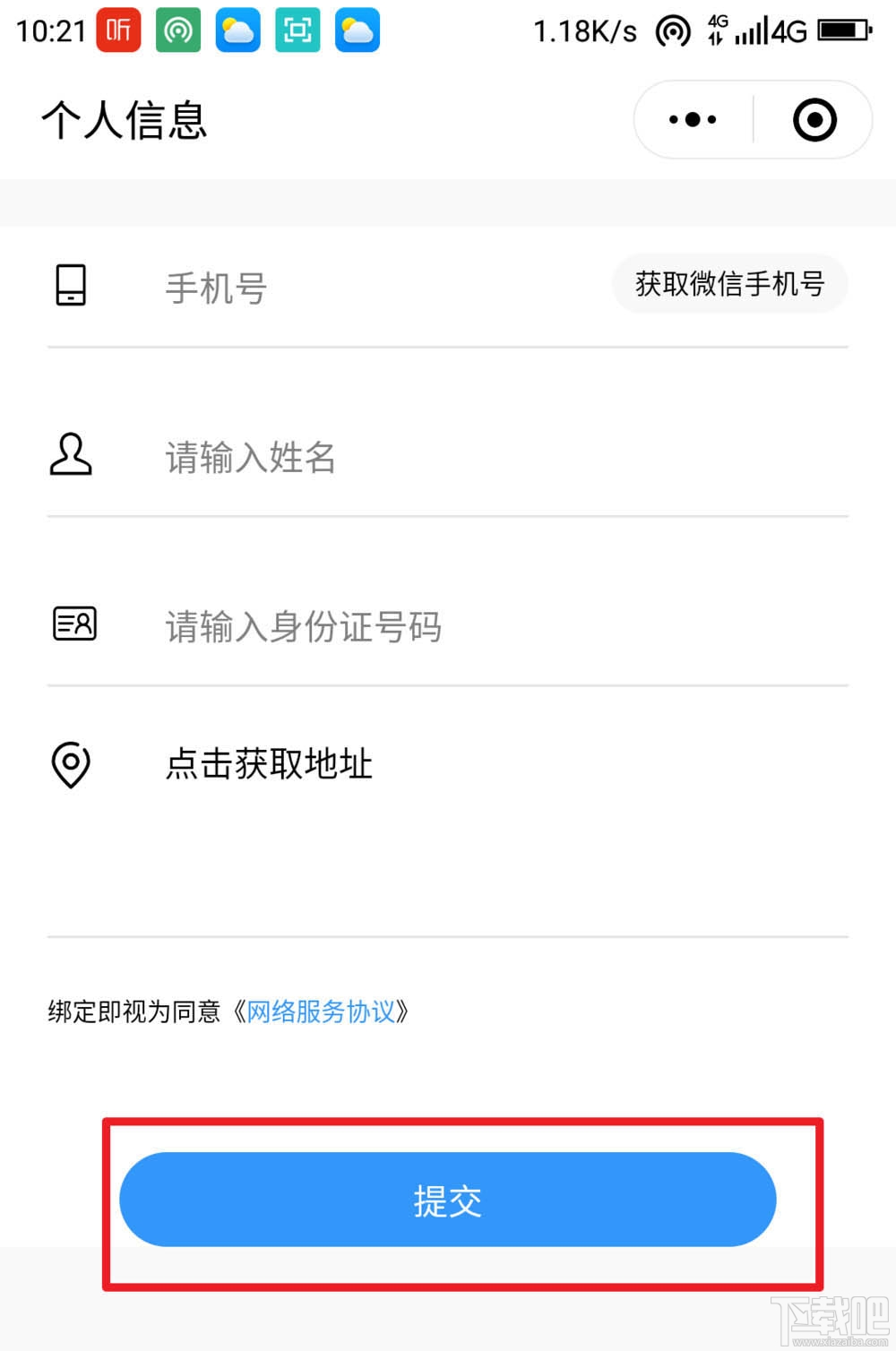Tap the 个人信息 page title
This screenshot has width=896, height=1351.
tap(124, 121)
